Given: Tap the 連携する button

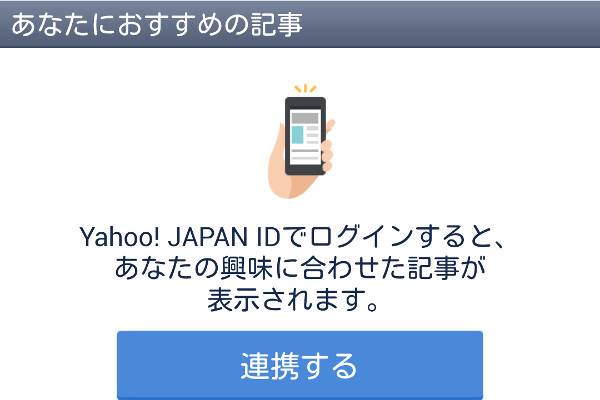Looking at the screenshot, I should point(299,366).
